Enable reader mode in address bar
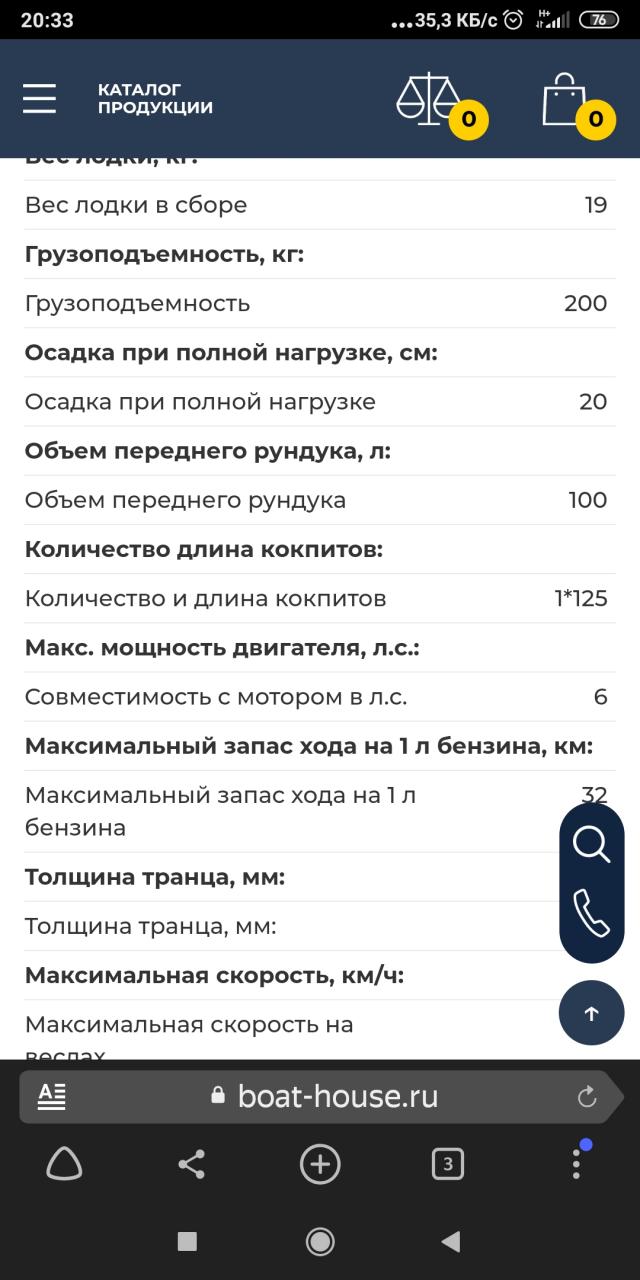 coord(52,1096)
